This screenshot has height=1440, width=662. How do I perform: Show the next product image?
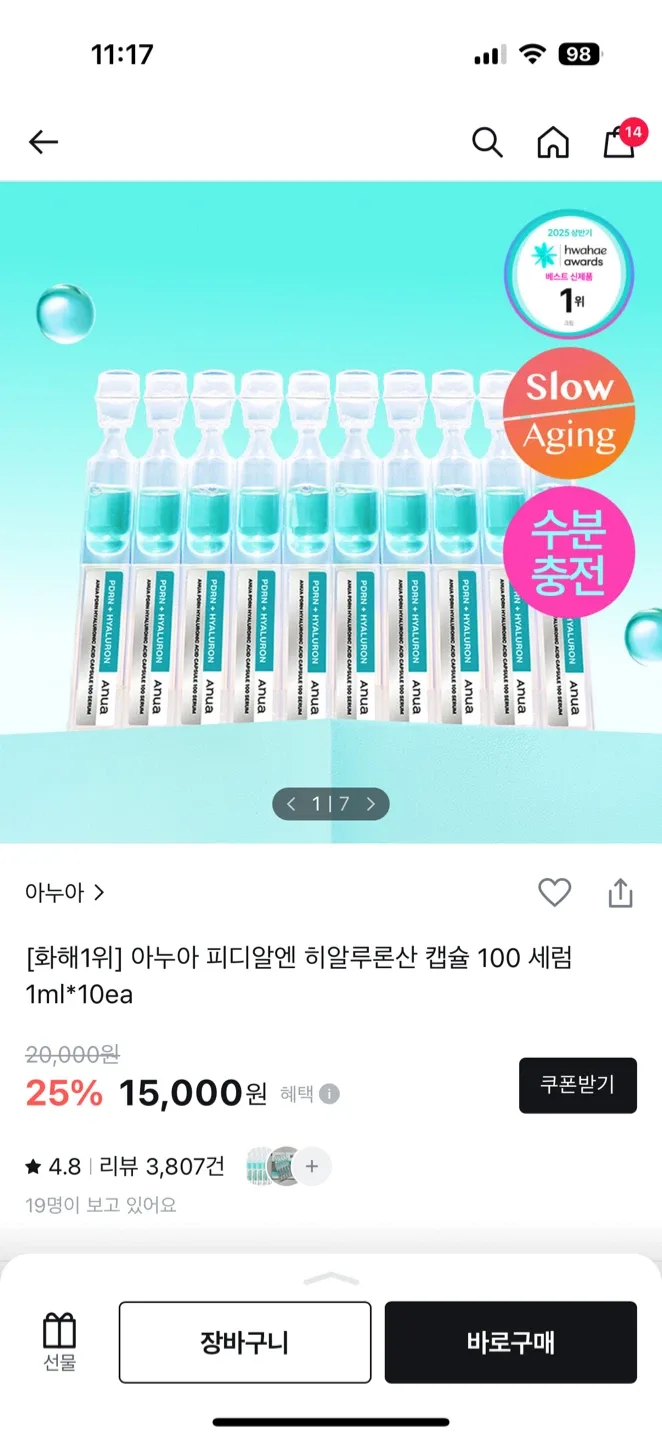371,804
